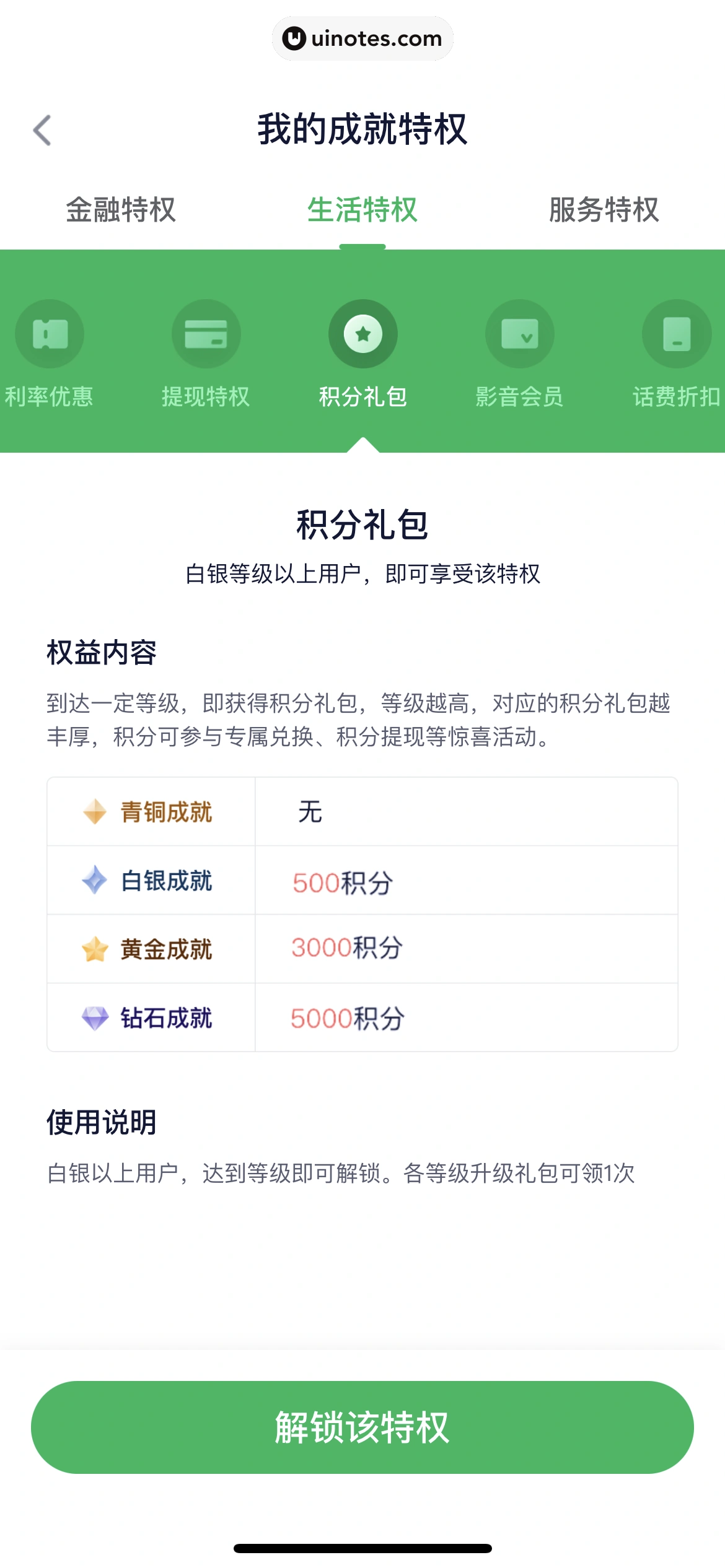The image size is (725, 1568).
Task: Click the 钻石成就 5000积分 value
Action: coord(349,1016)
